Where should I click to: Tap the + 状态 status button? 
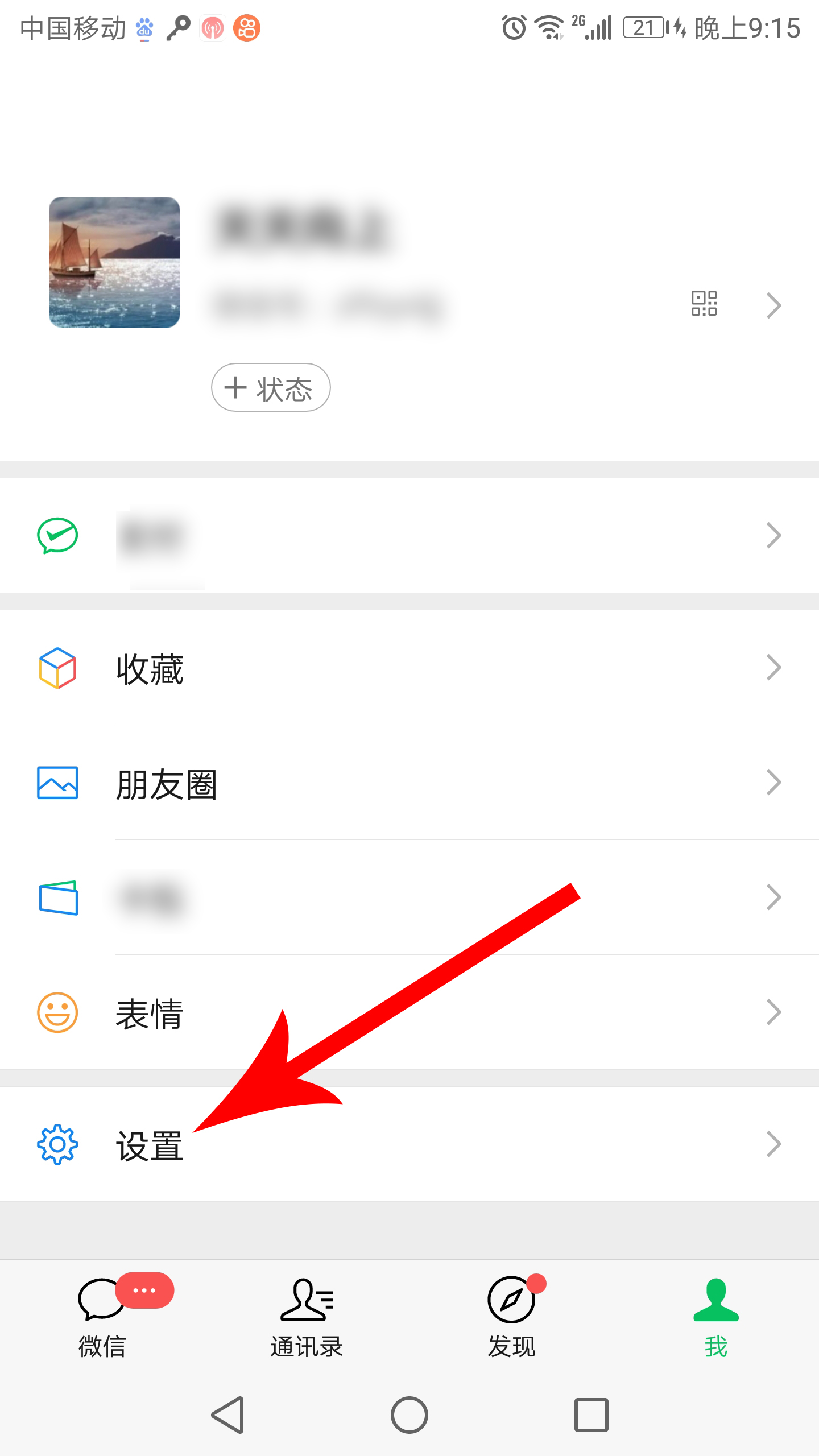(x=270, y=387)
